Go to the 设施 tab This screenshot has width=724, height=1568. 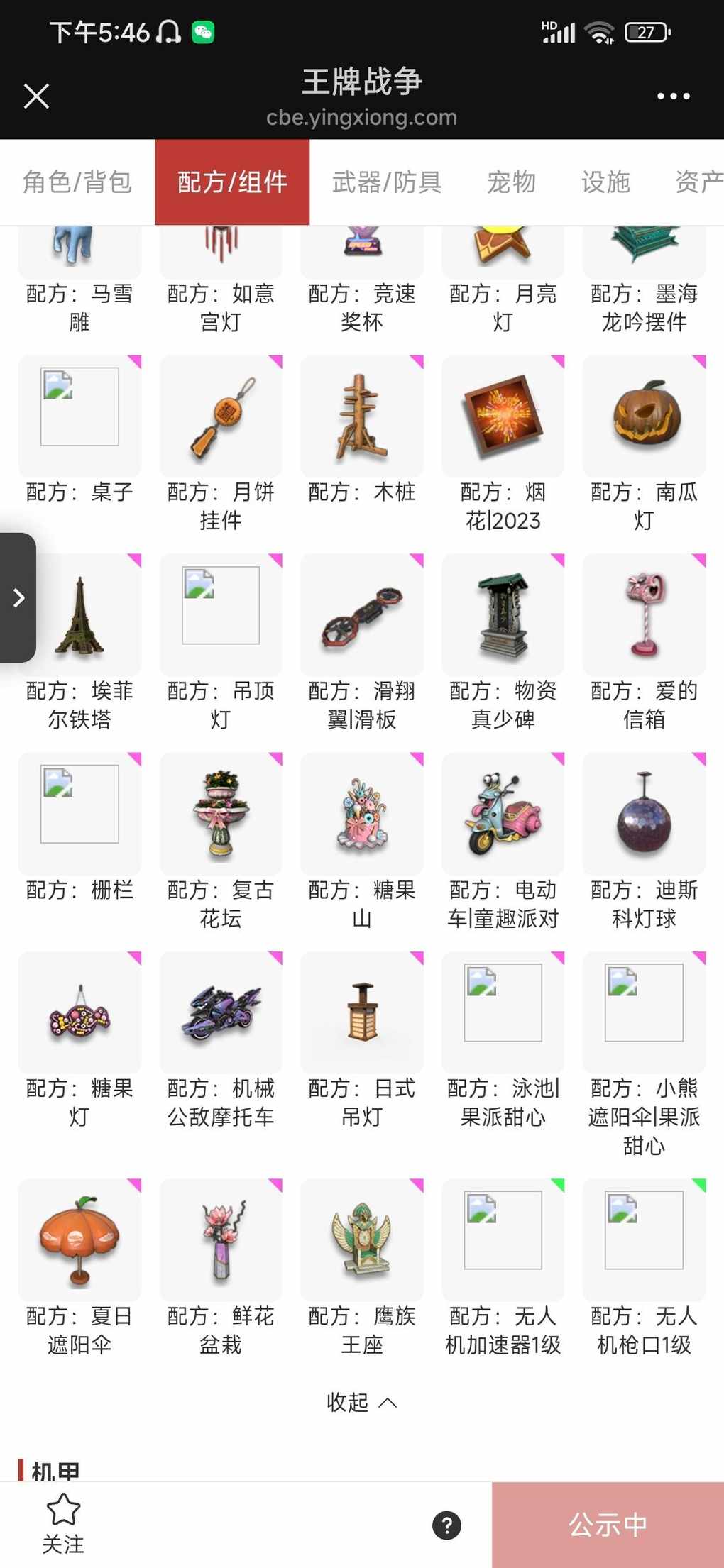pos(605,182)
